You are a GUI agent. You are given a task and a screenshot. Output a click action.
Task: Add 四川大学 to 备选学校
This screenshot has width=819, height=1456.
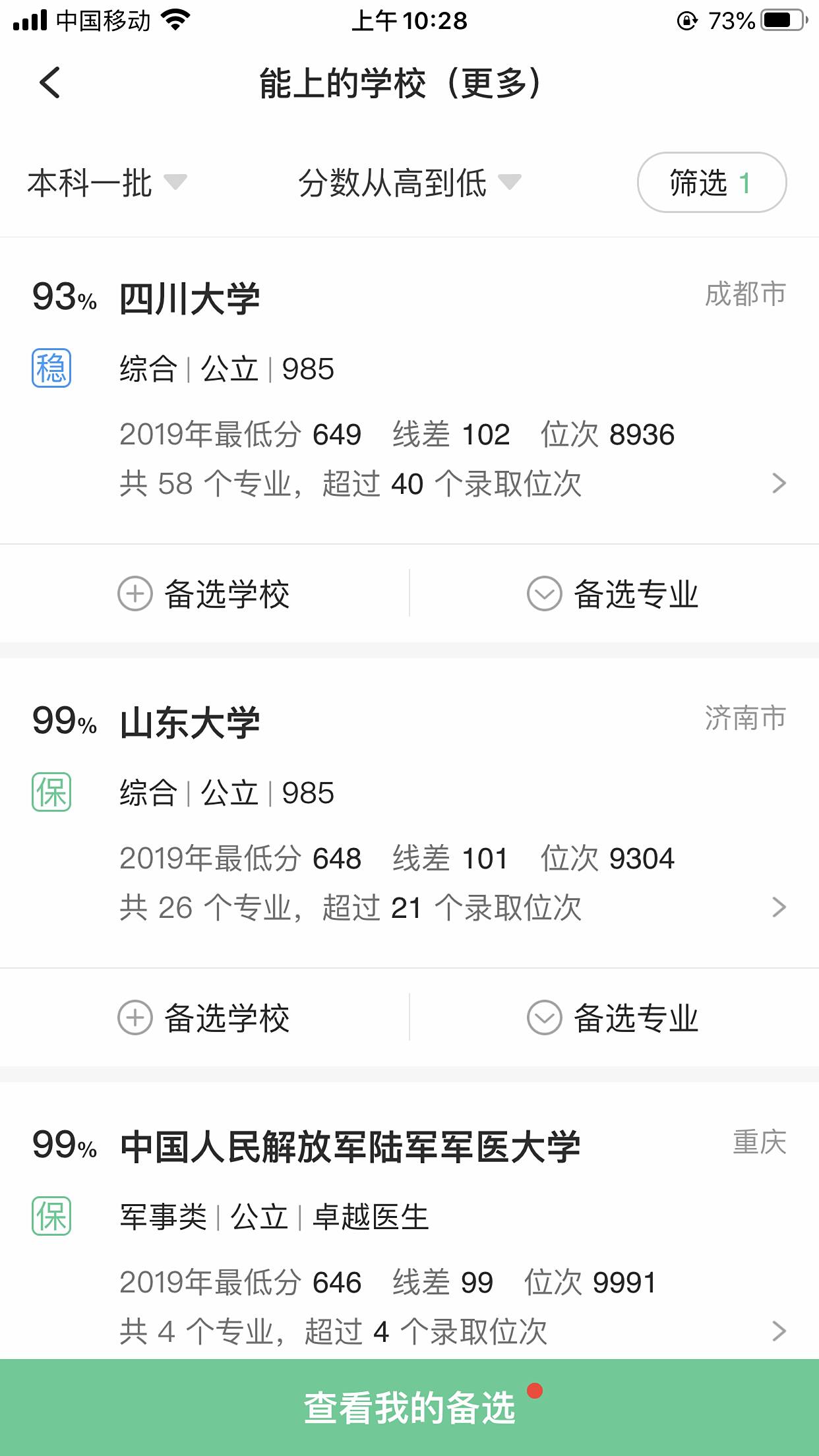(204, 593)
